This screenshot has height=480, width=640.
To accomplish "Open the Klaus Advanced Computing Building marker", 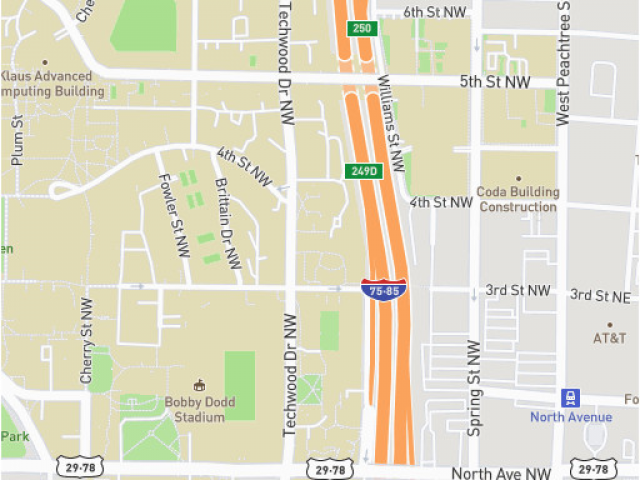I will [x=45, y=63].
